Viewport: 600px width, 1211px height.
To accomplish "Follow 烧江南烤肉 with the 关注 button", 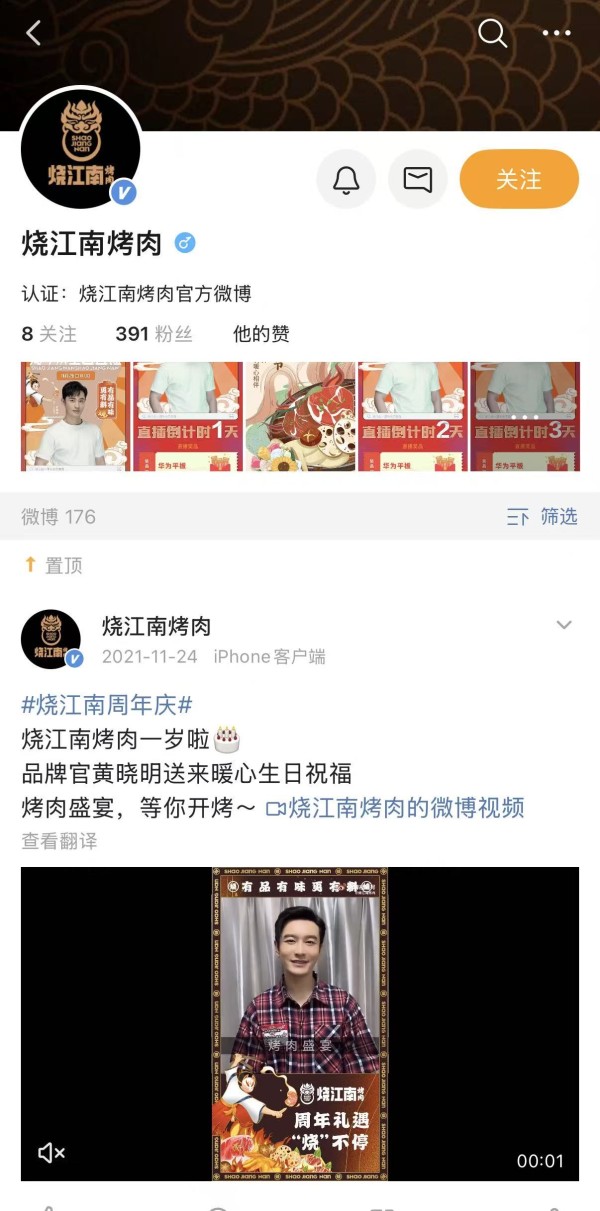I will tap(518, 180).
